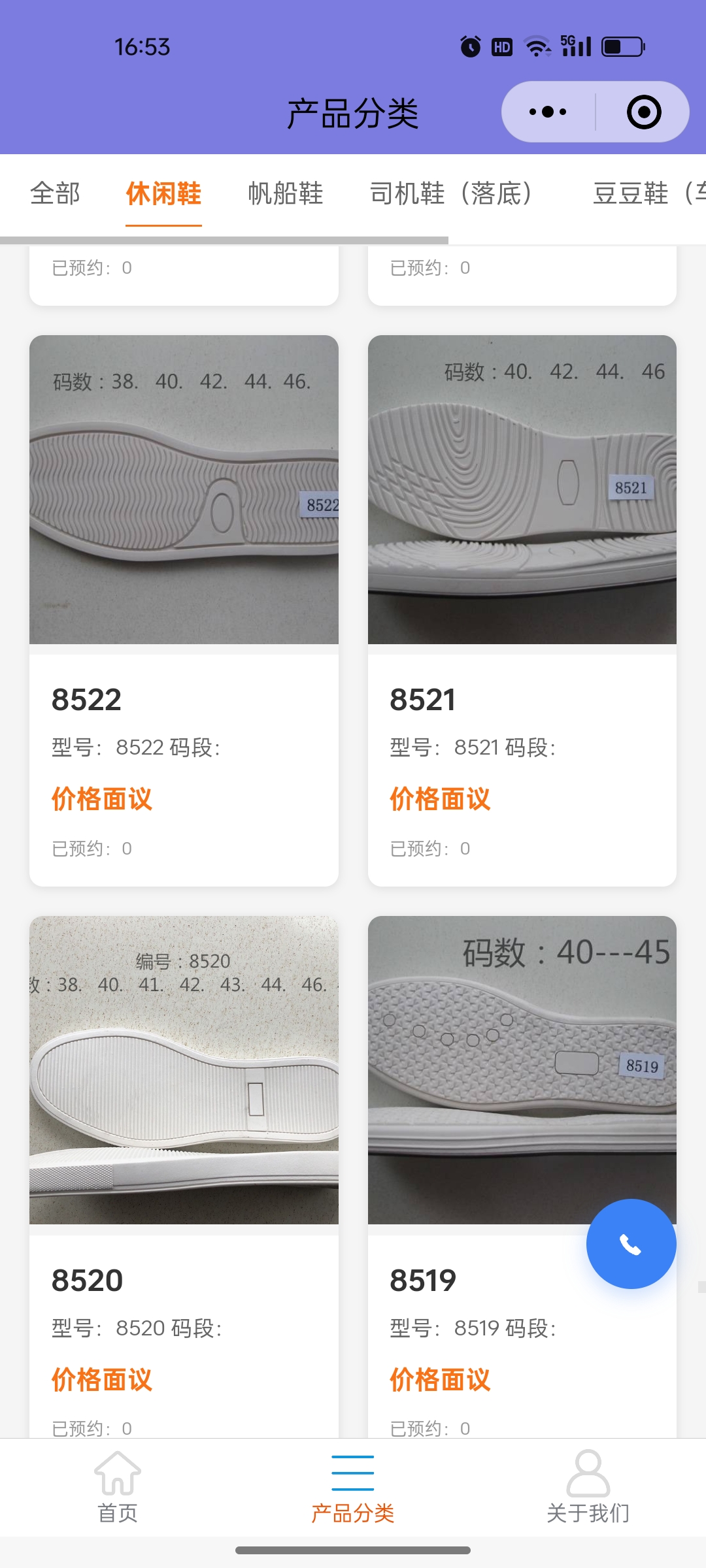Screen dimensions: 706x1568
Task: Switch to the 全部 category tab
Action: point(56,193)
